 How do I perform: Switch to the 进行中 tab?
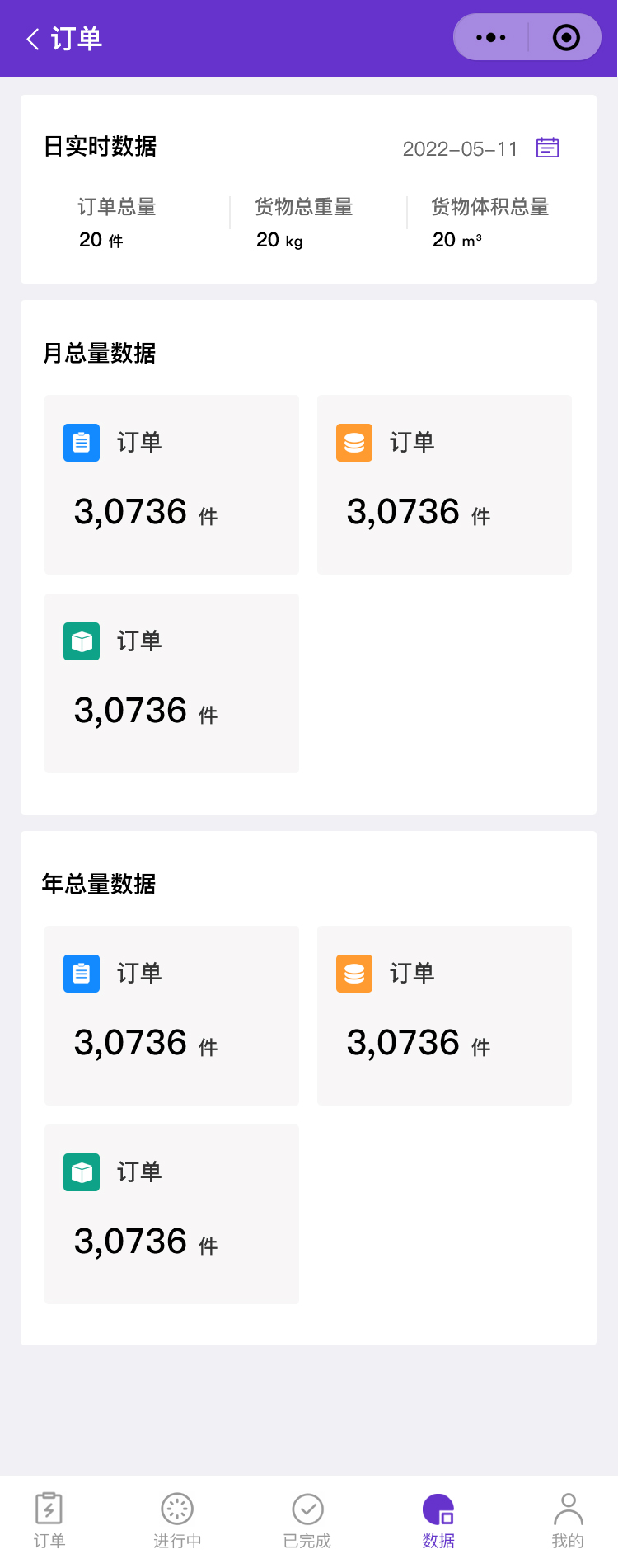coord(177,1519)
